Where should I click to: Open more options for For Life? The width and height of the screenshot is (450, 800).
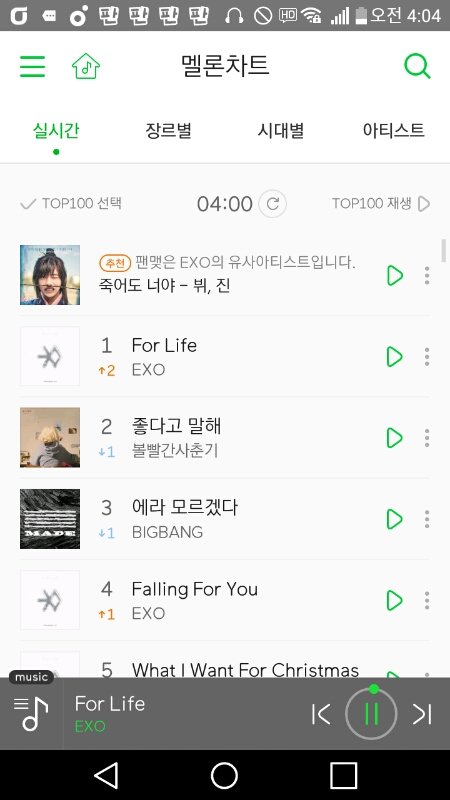pyautogui.click(x=427, y=357)
